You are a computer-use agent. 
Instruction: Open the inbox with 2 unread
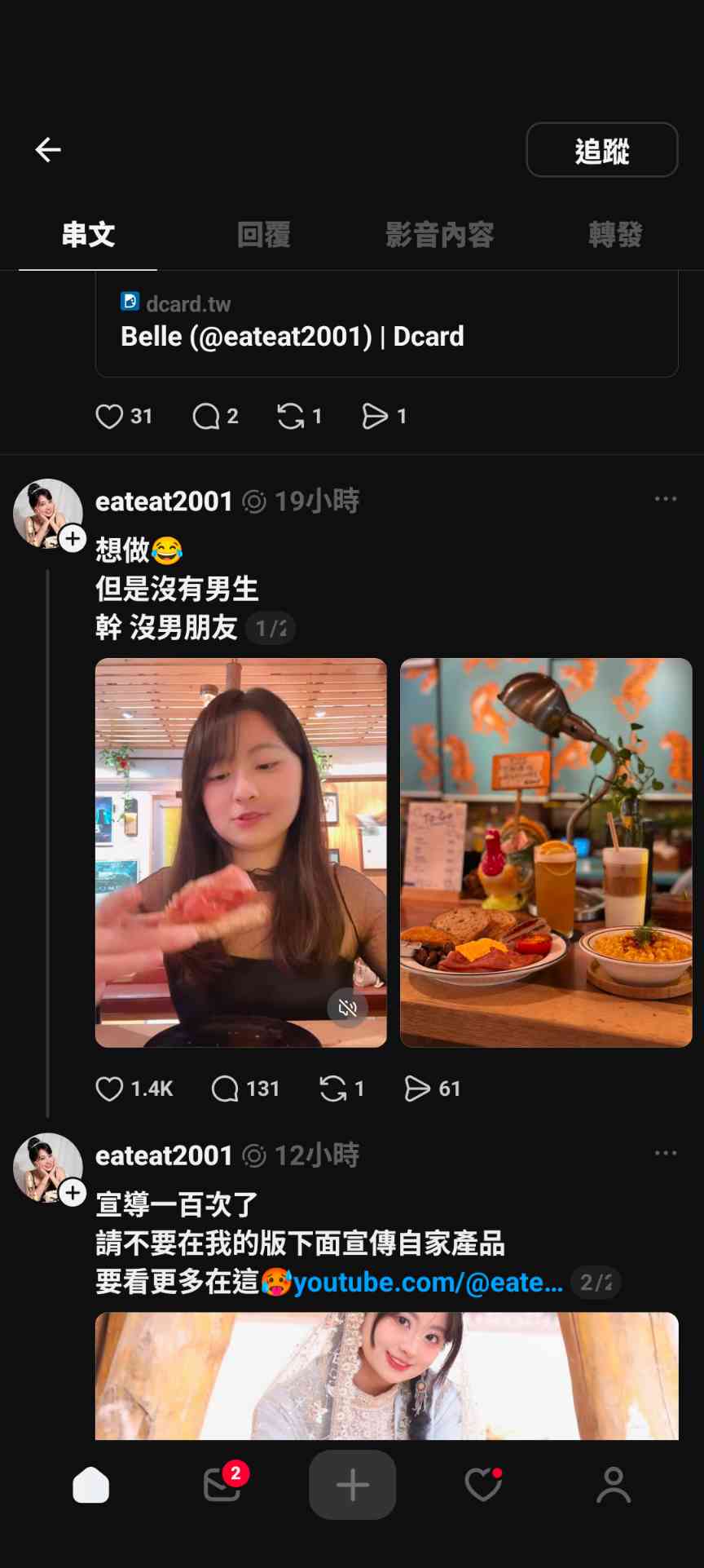(222, 1485)
